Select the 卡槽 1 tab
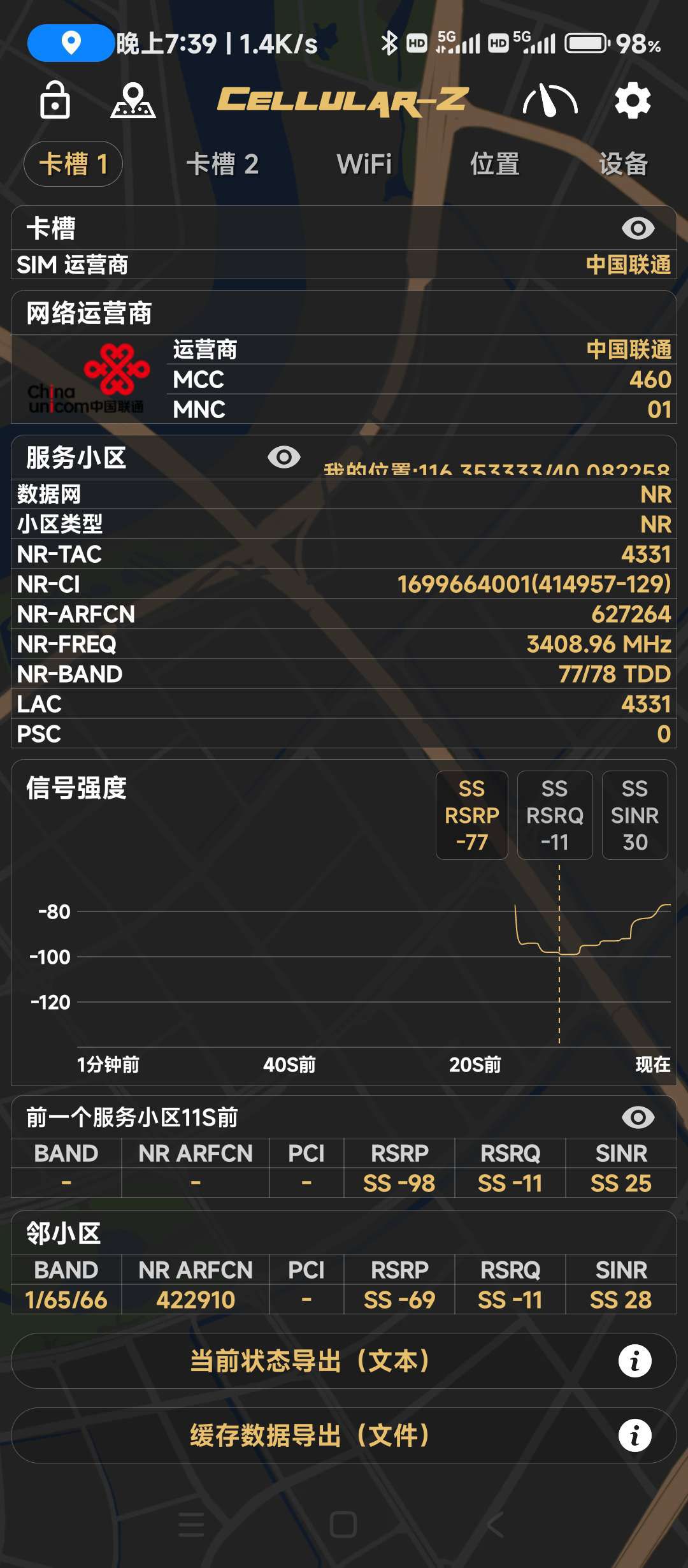 (x=73, y=164)
